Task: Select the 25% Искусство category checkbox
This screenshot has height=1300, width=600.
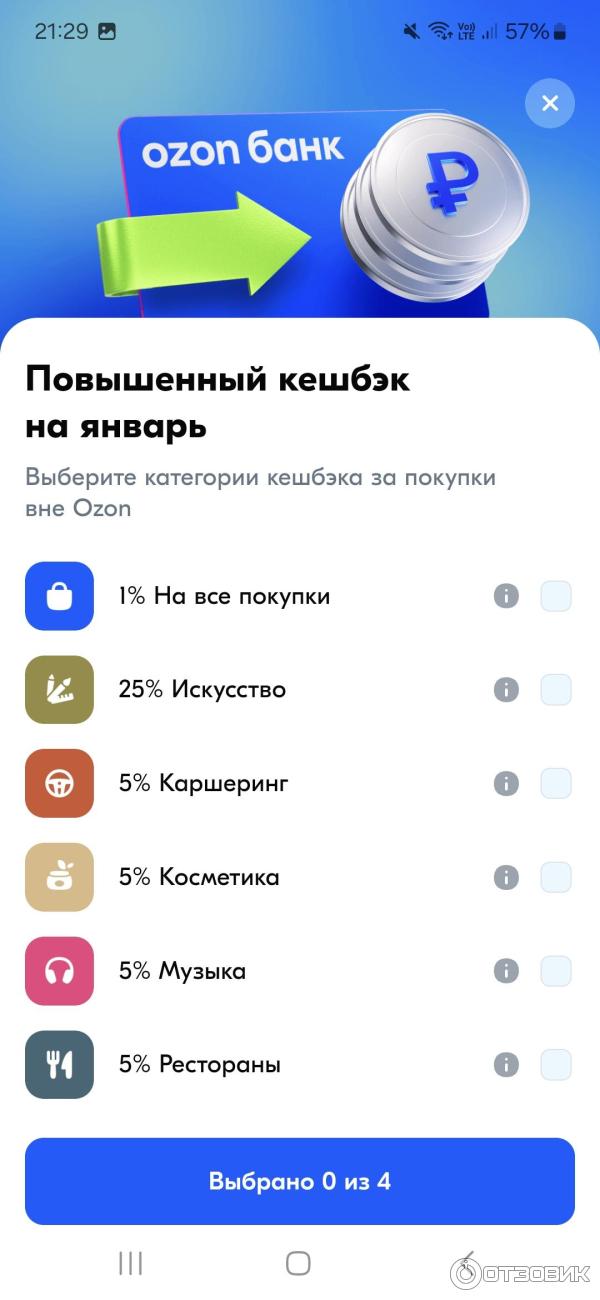Action: (556, 690)
